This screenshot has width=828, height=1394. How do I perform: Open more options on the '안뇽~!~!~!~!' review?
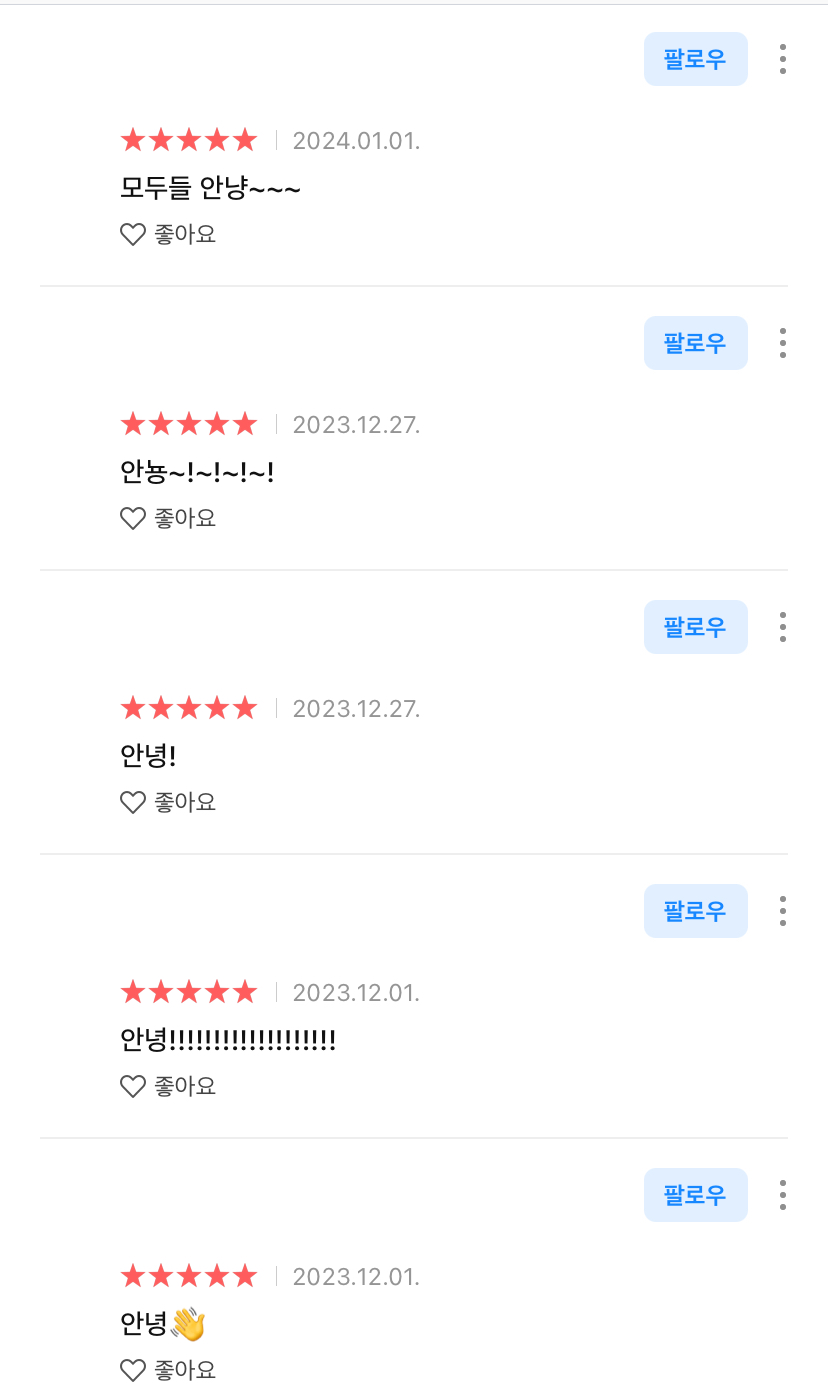[x=782, y=343]
